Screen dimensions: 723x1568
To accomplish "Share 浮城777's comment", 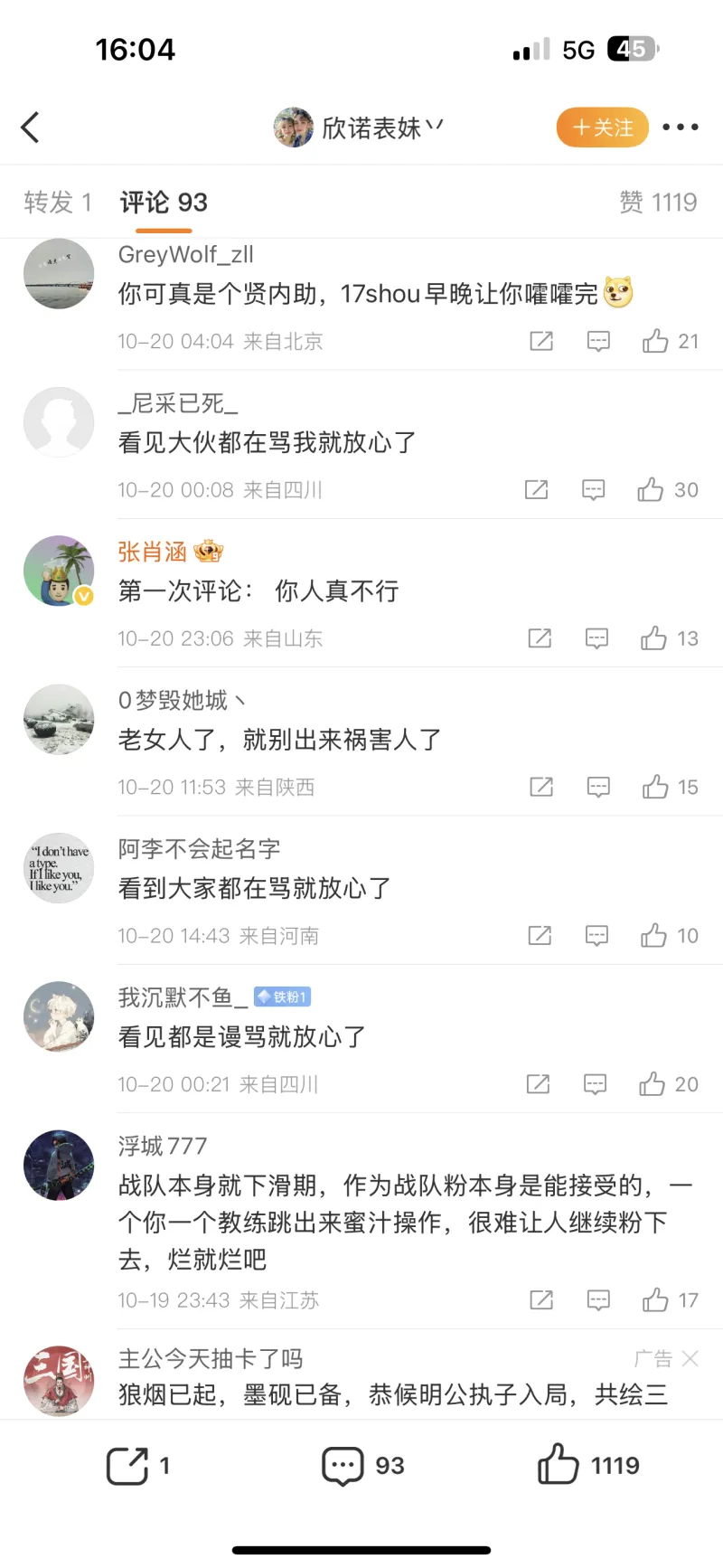I will pos(541,1300).
